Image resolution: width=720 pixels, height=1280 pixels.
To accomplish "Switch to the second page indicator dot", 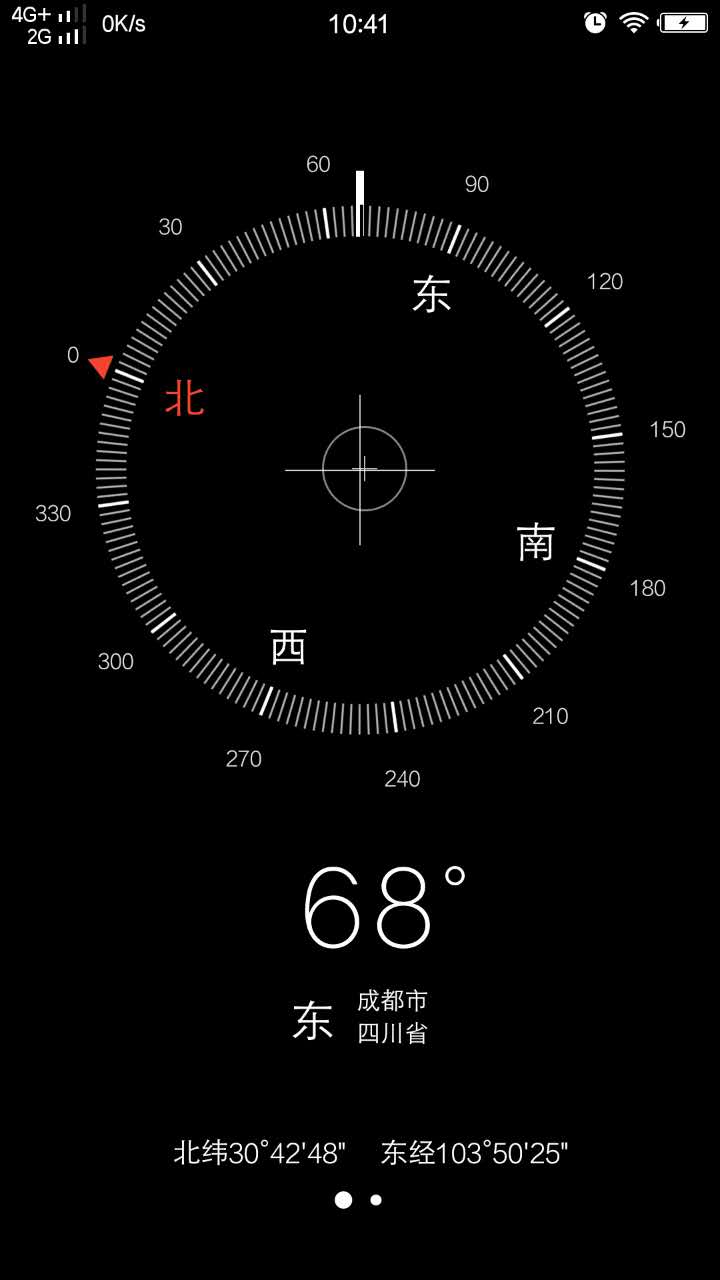I will (376, 1200).
